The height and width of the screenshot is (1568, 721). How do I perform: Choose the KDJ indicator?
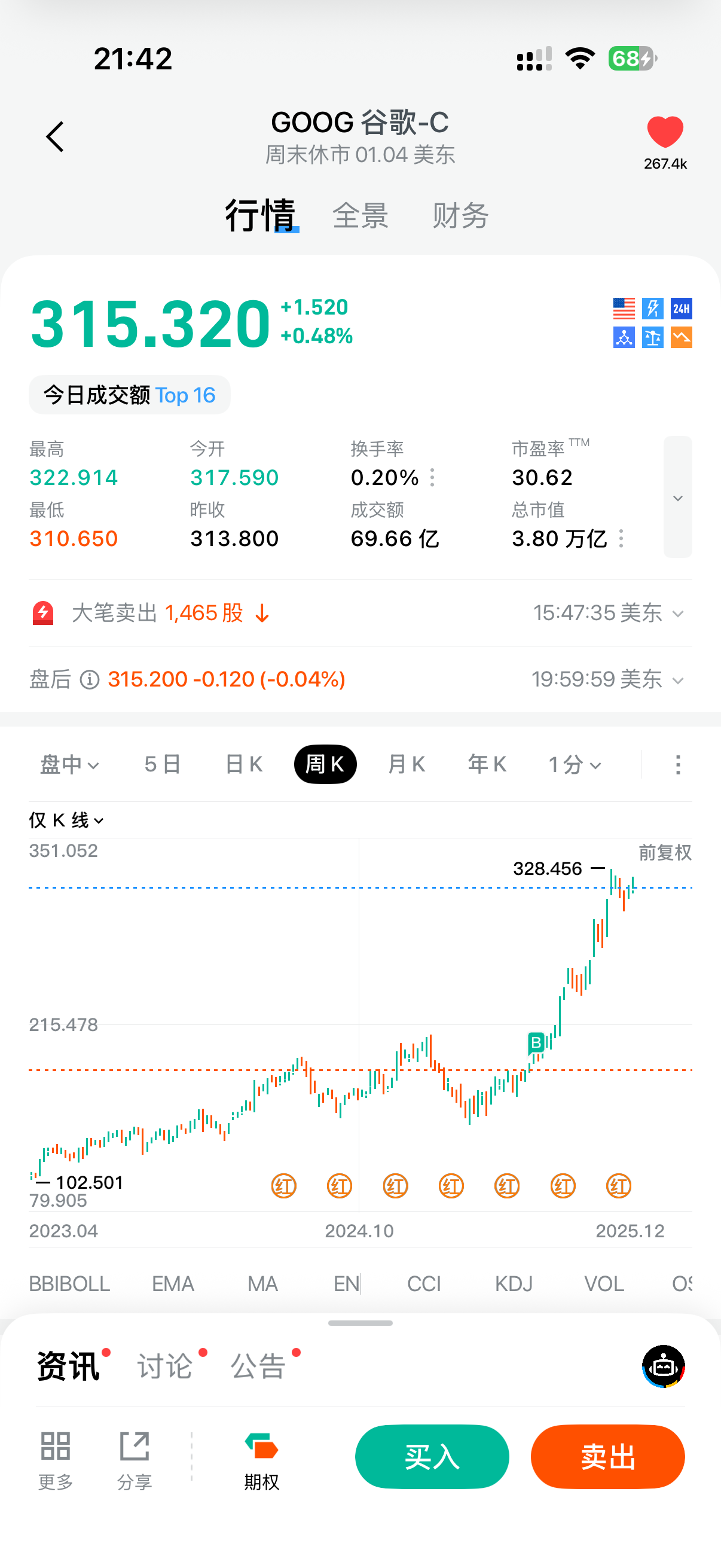click(x=514, y=1284)
